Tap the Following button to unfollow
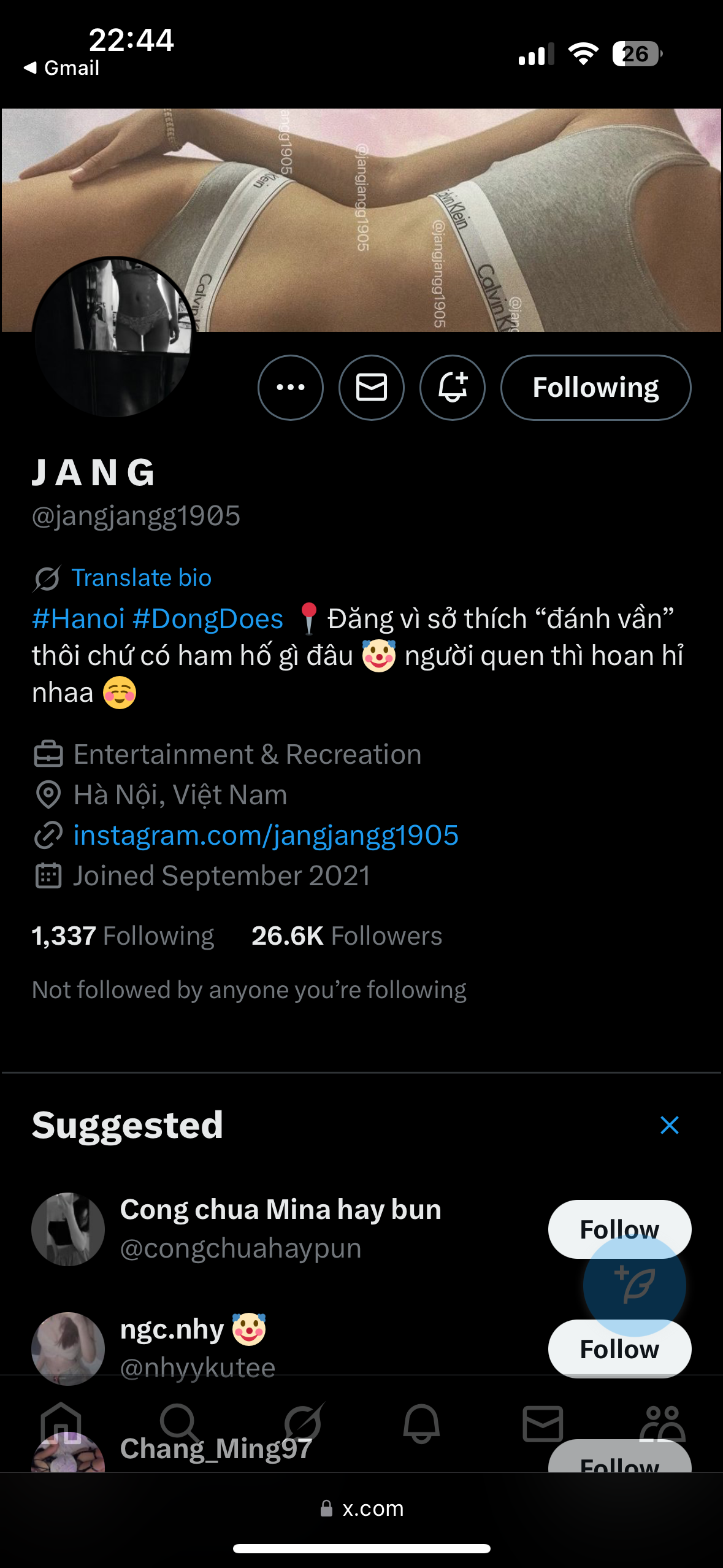The width and height of the screenshot is (723, 1568). pyautogui.click(x=595, y=388)
